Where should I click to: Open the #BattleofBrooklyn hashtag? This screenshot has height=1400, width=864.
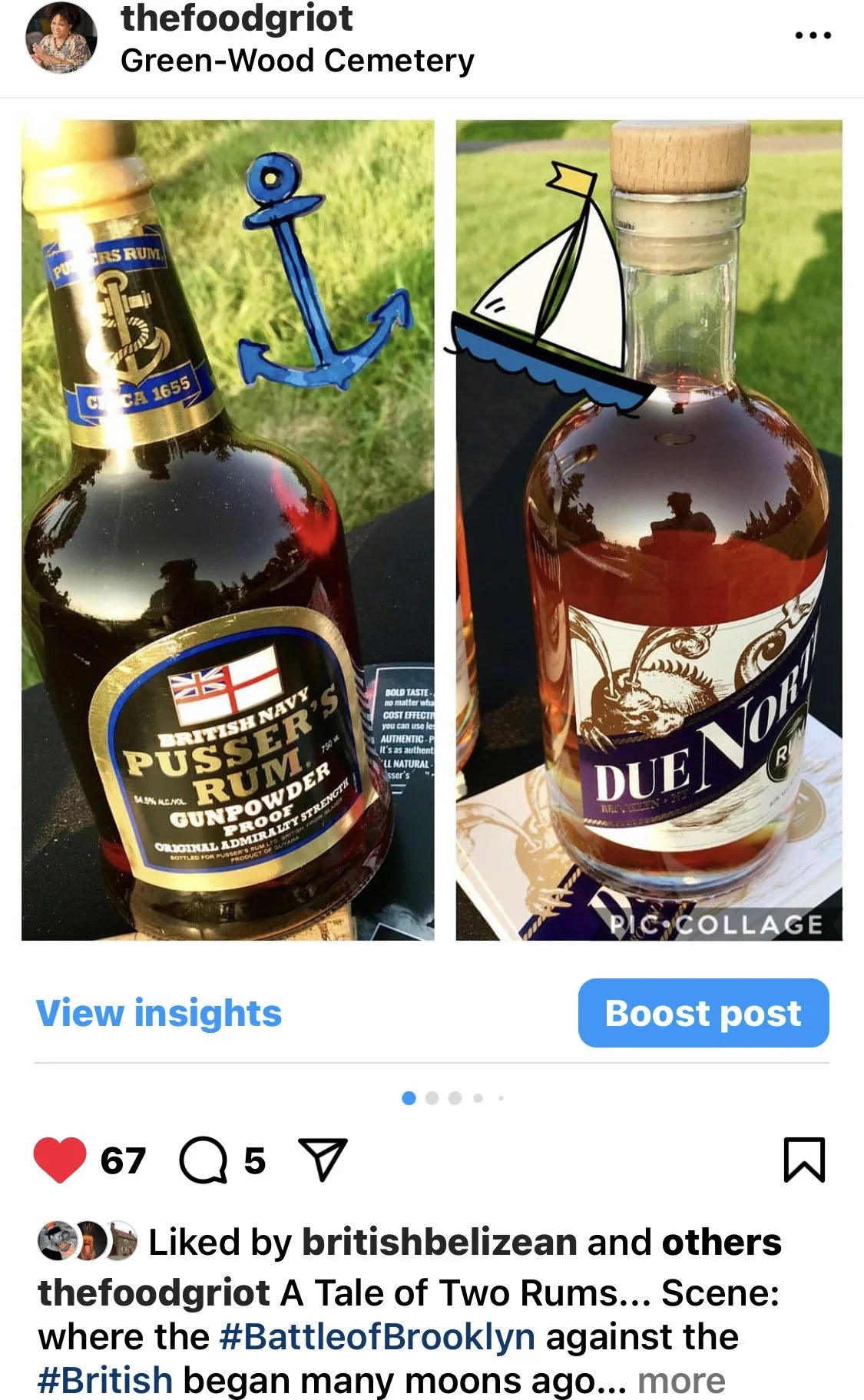pos(377,1336)
